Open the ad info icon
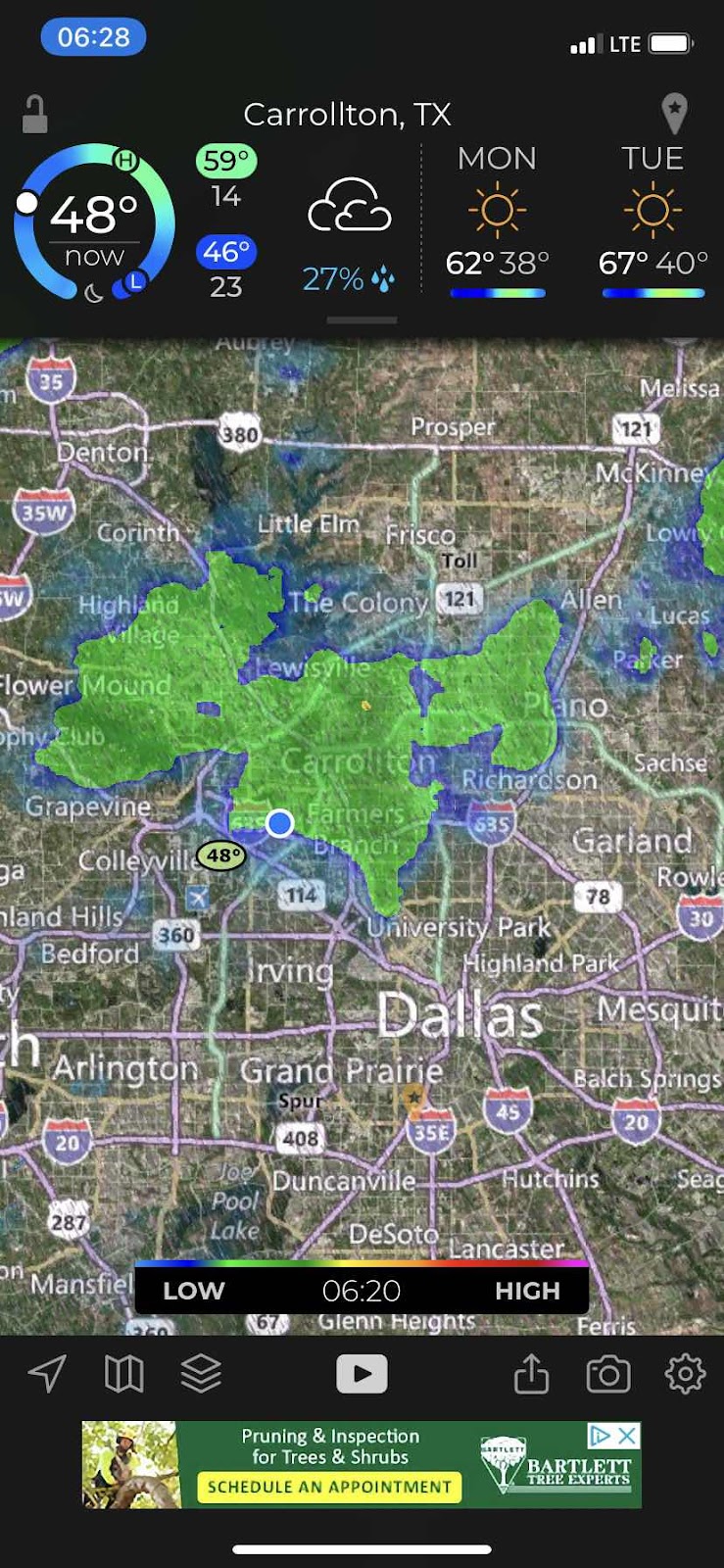This screenshot has width=724, height=1568. tap(600, 1436)
